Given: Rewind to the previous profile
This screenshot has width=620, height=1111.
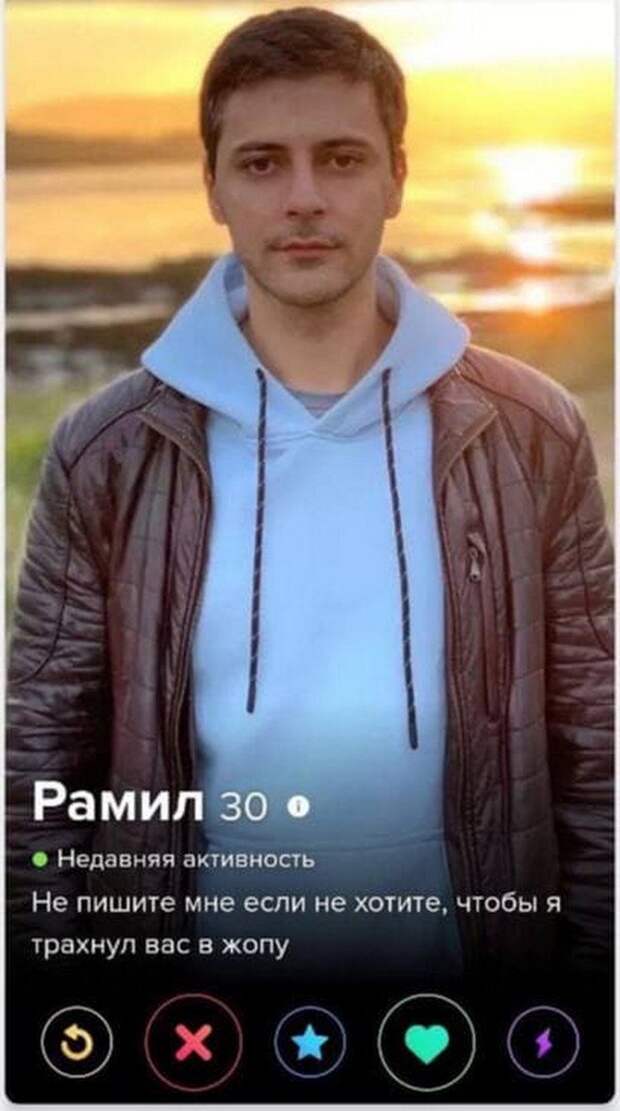Looking at the screenshot, I should pos(73,1044).
